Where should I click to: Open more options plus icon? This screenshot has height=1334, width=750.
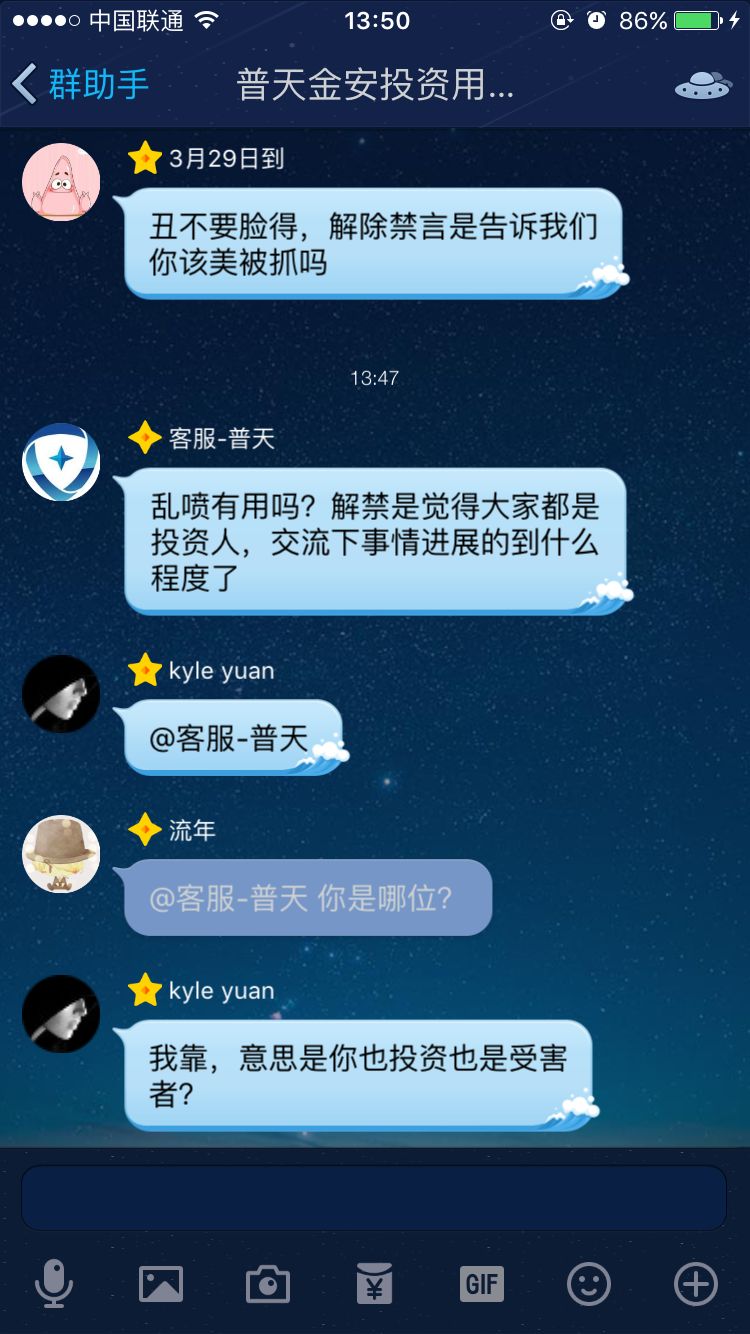695,1283
